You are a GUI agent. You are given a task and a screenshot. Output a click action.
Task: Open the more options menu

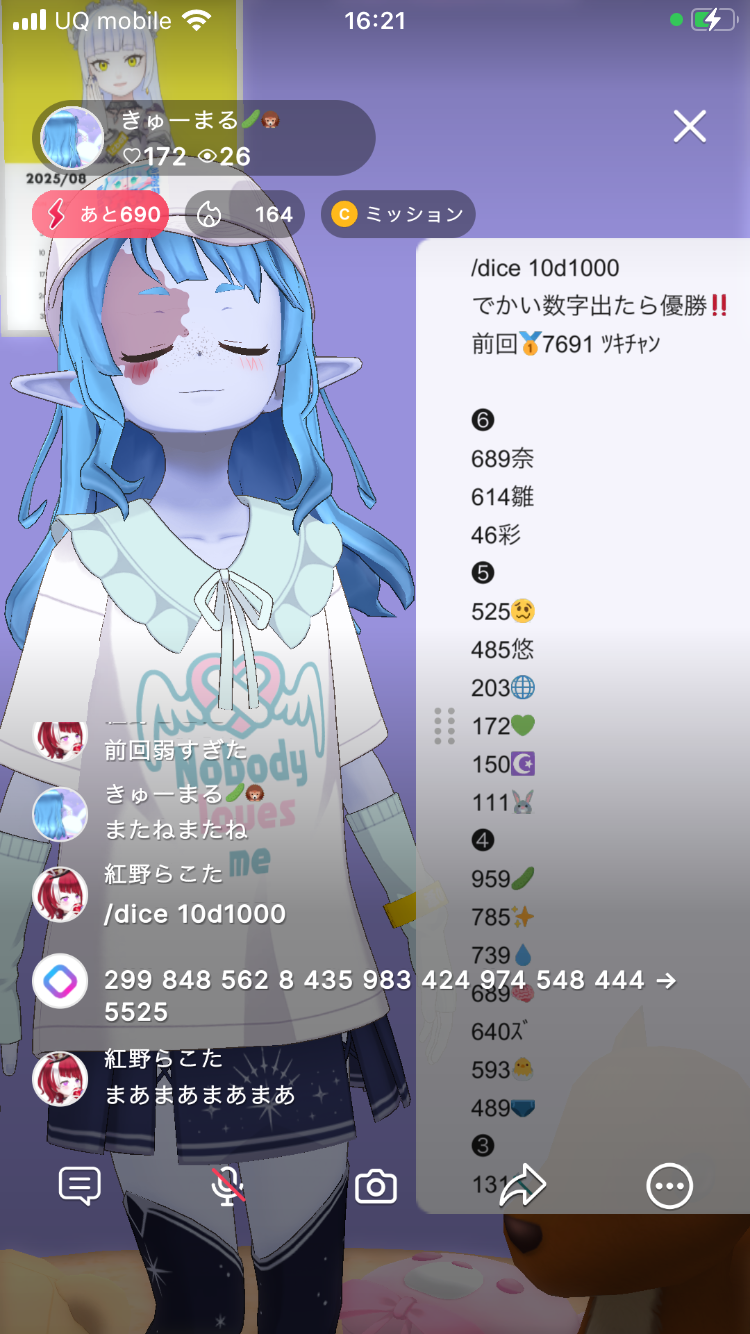(x=669, y=1187)
